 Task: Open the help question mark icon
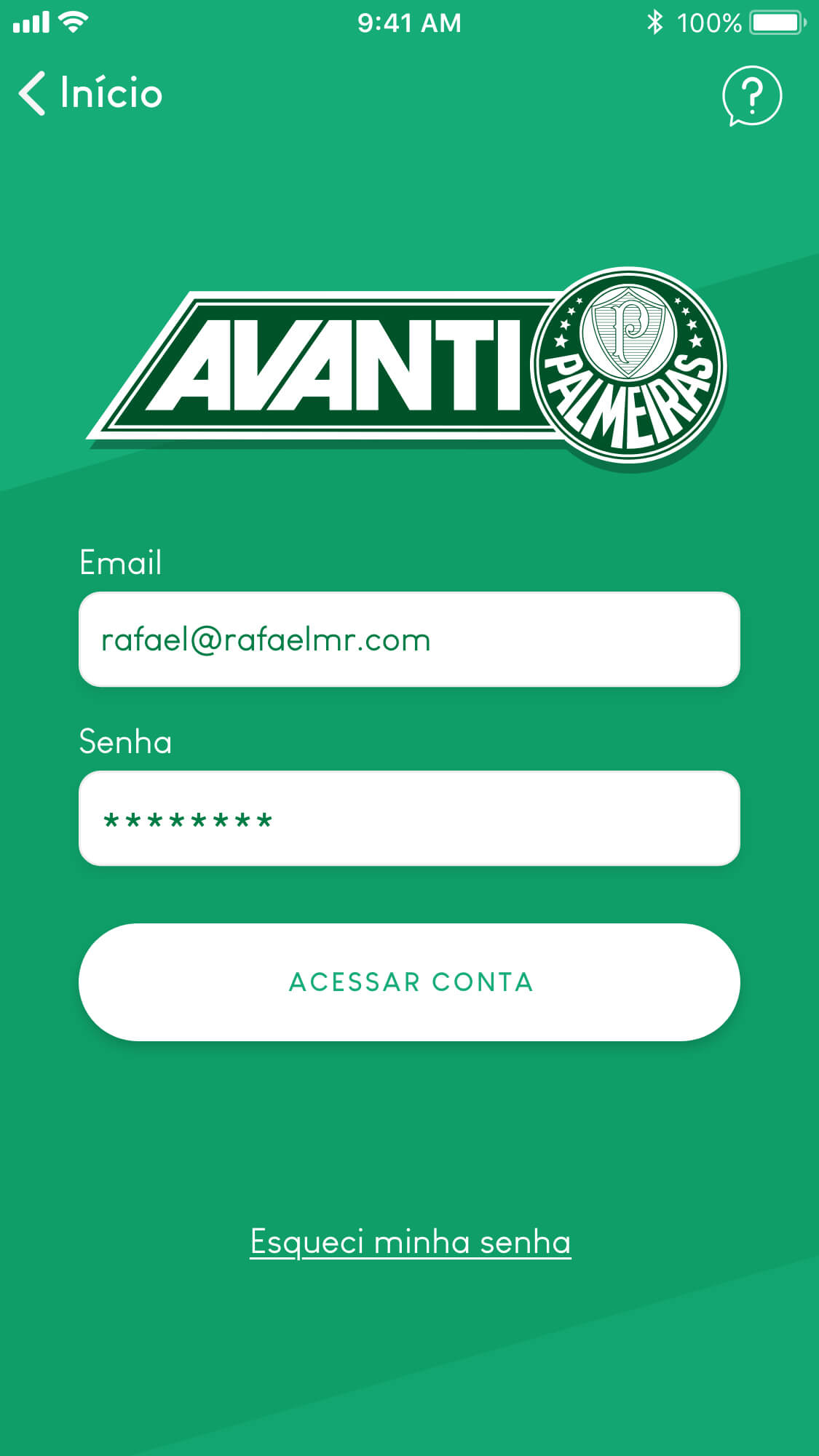[x=751, y=95]
